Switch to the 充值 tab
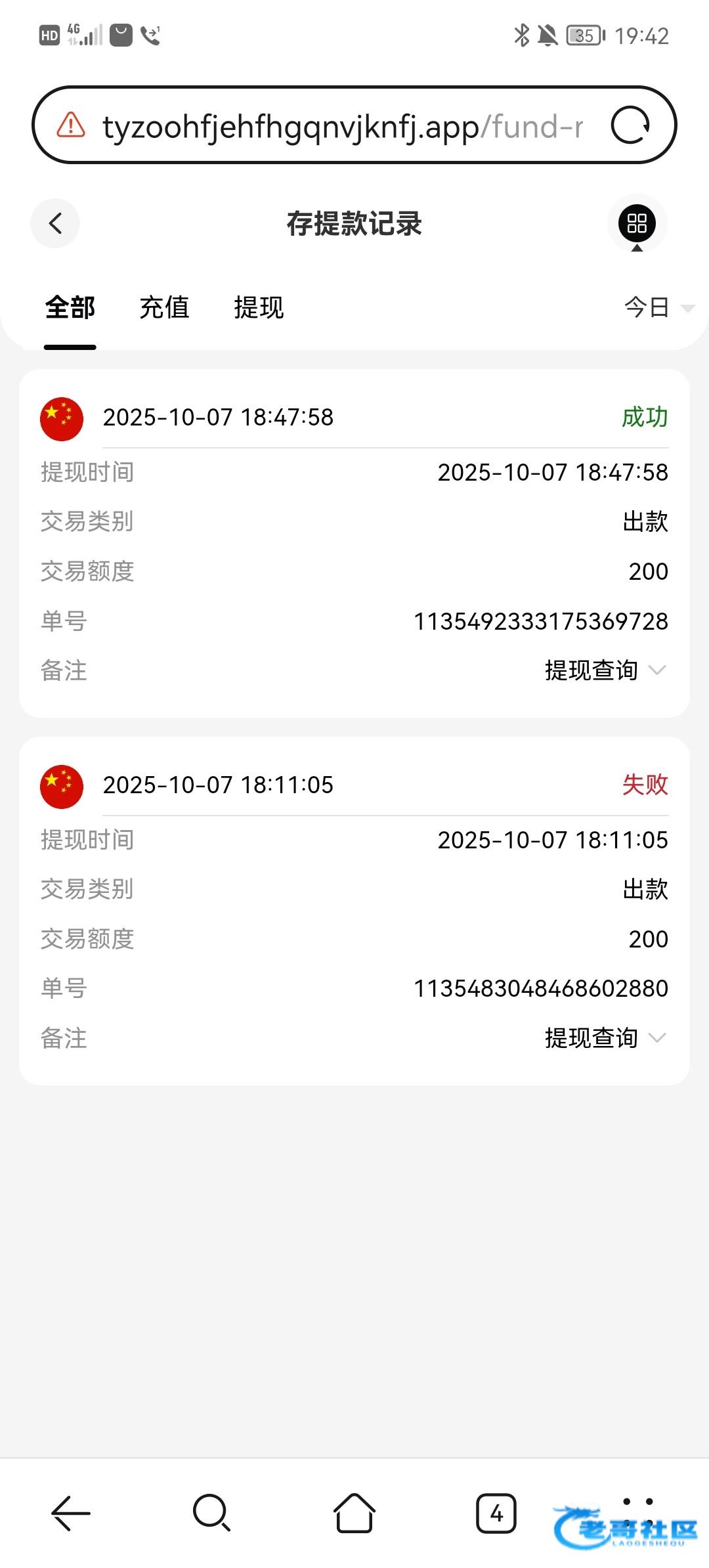This screenshot has width=709, height=1568. click(164, 307)
